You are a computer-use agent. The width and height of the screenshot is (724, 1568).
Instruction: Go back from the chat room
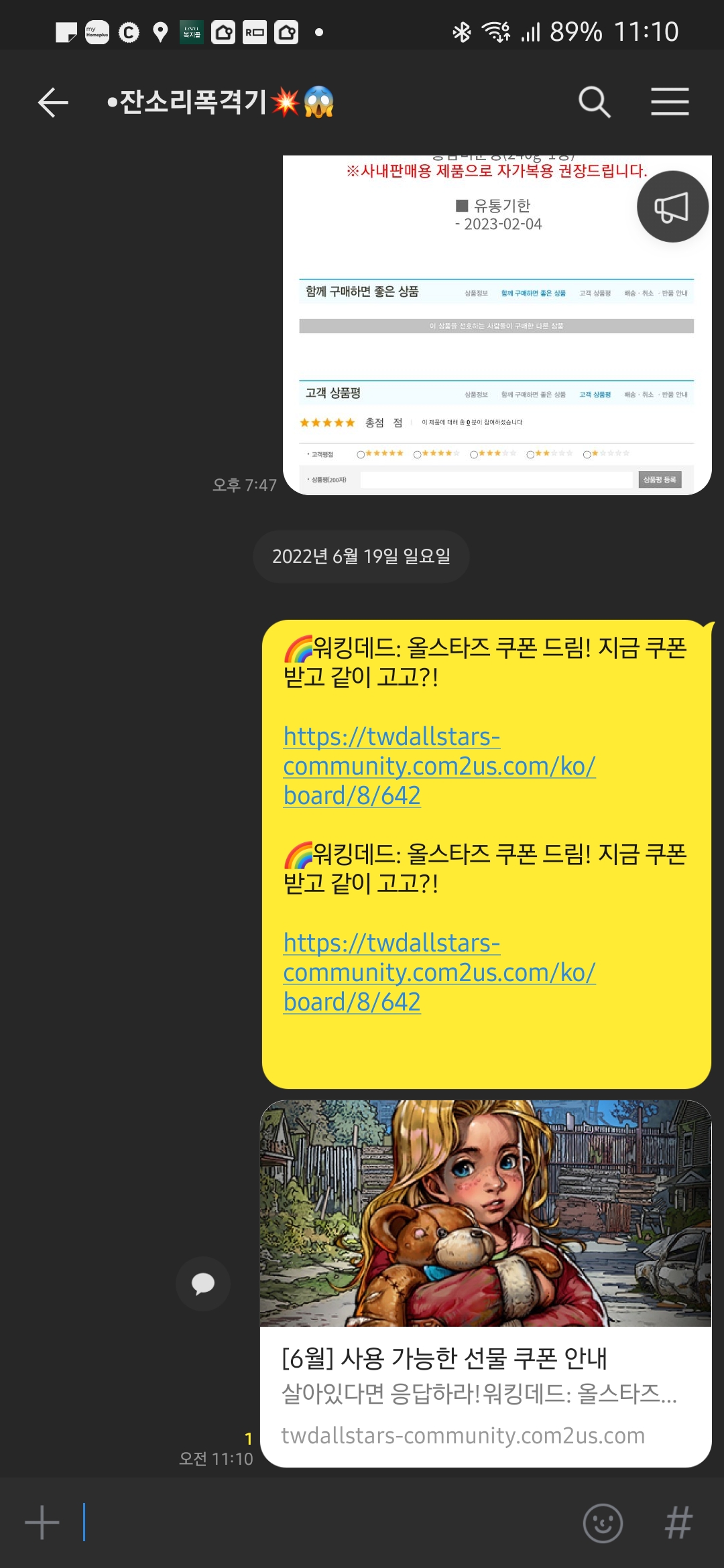point(53,103)
